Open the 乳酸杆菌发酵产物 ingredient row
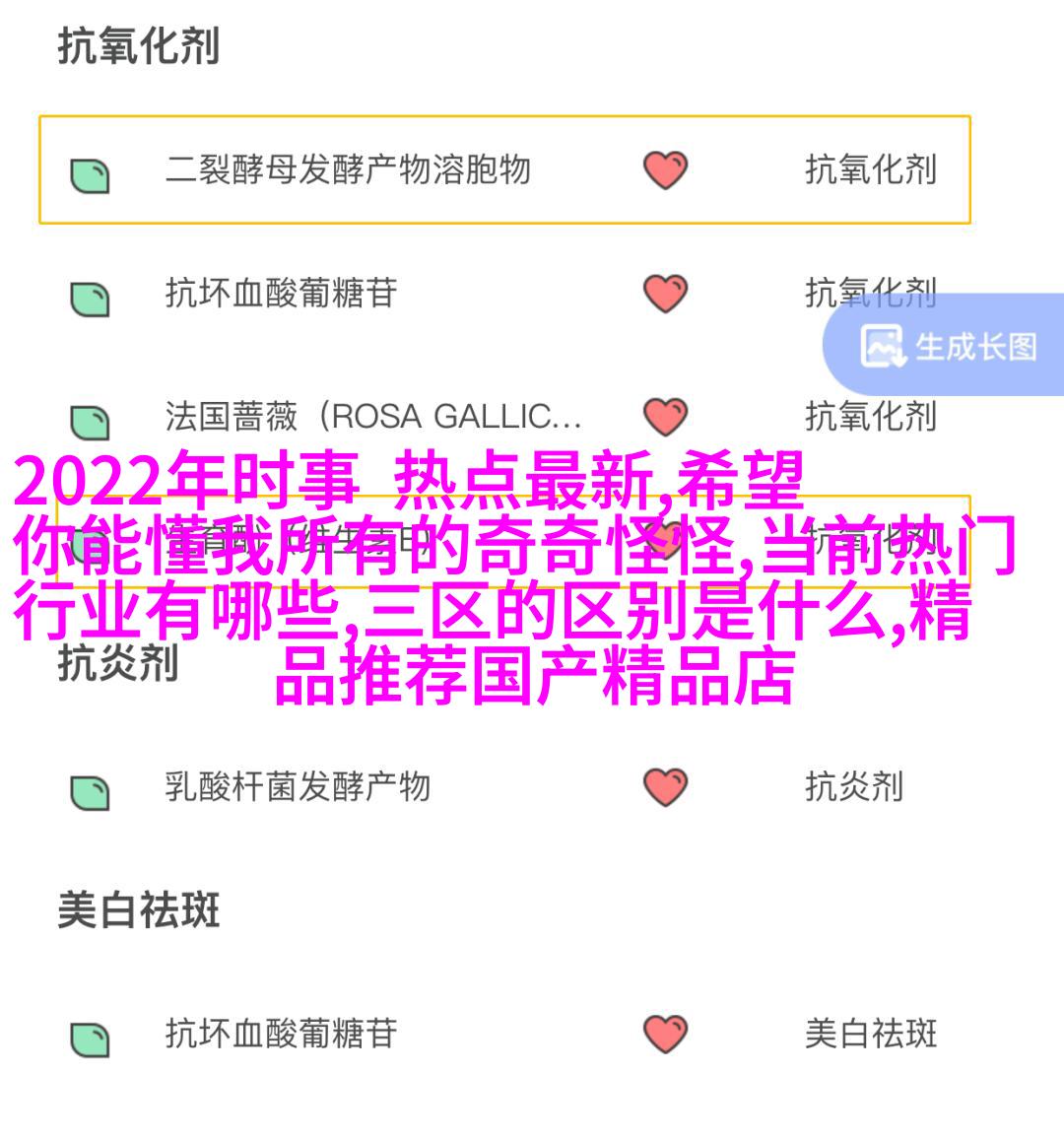 298,787
